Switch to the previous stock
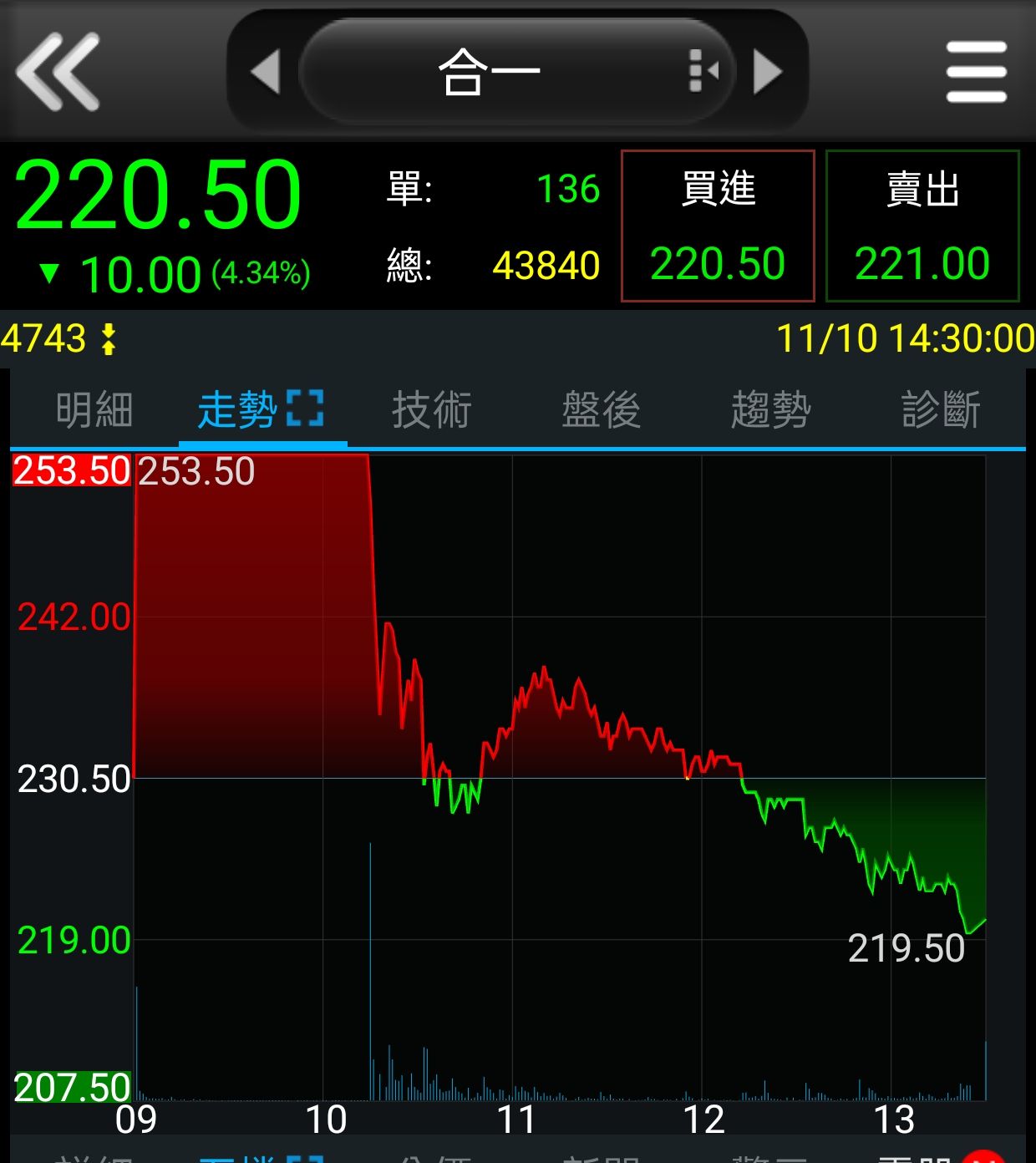 pos(266,72)
